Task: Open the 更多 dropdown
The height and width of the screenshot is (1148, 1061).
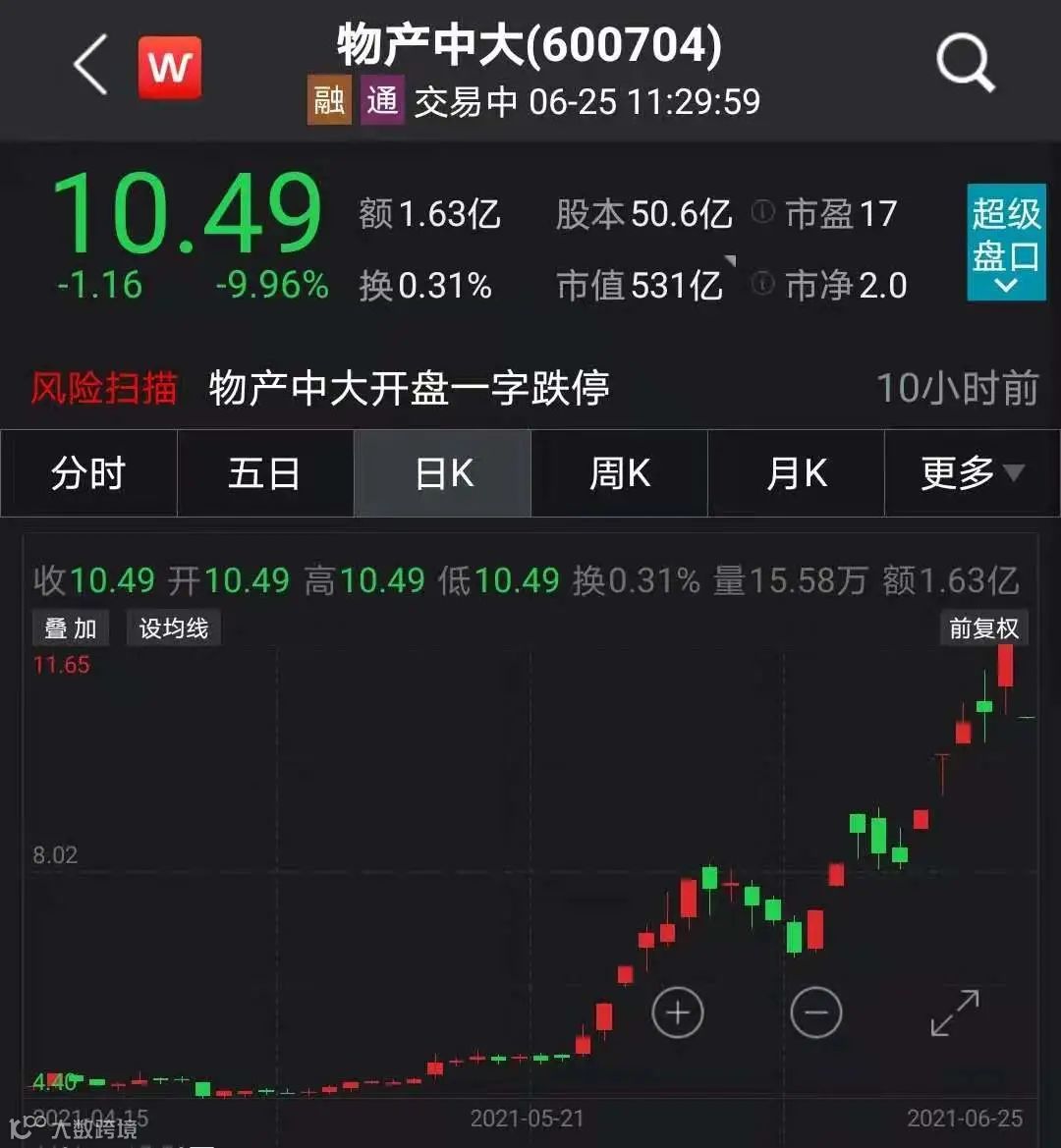Action: [x=971, y=474]
